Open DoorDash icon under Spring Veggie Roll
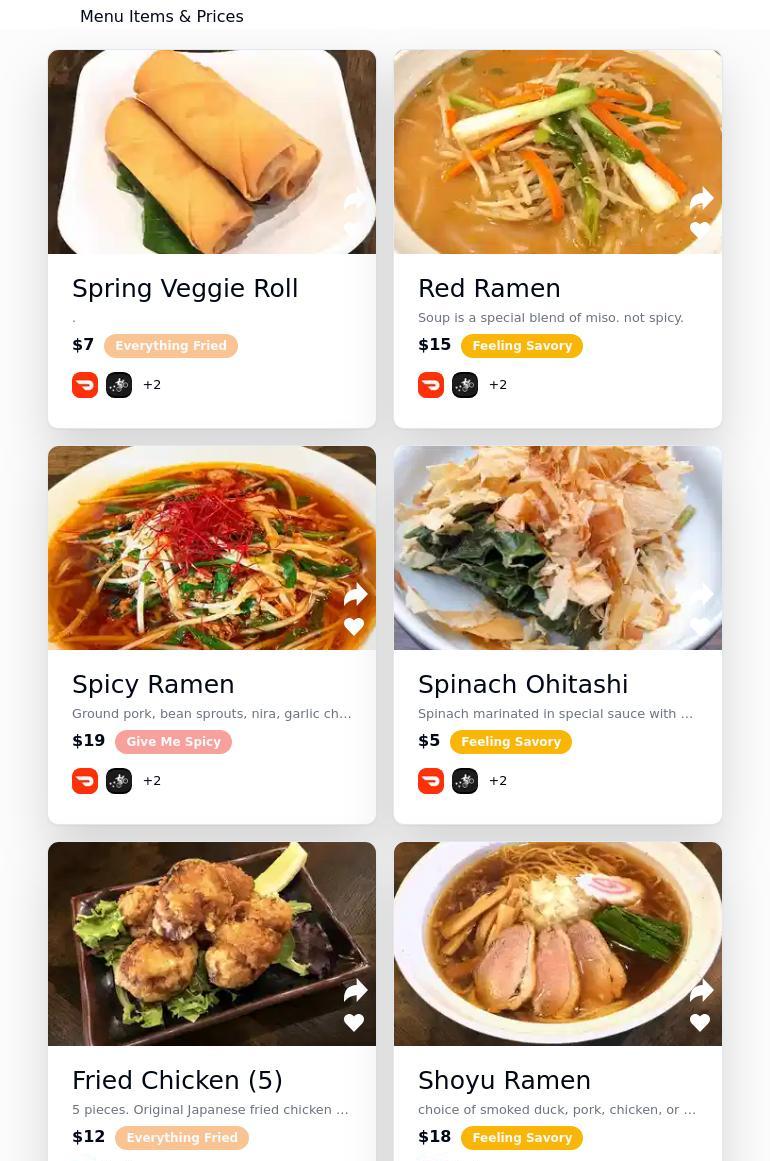Image resolution: width=770 pixels, height=1161 pixels. pos(85,385)
